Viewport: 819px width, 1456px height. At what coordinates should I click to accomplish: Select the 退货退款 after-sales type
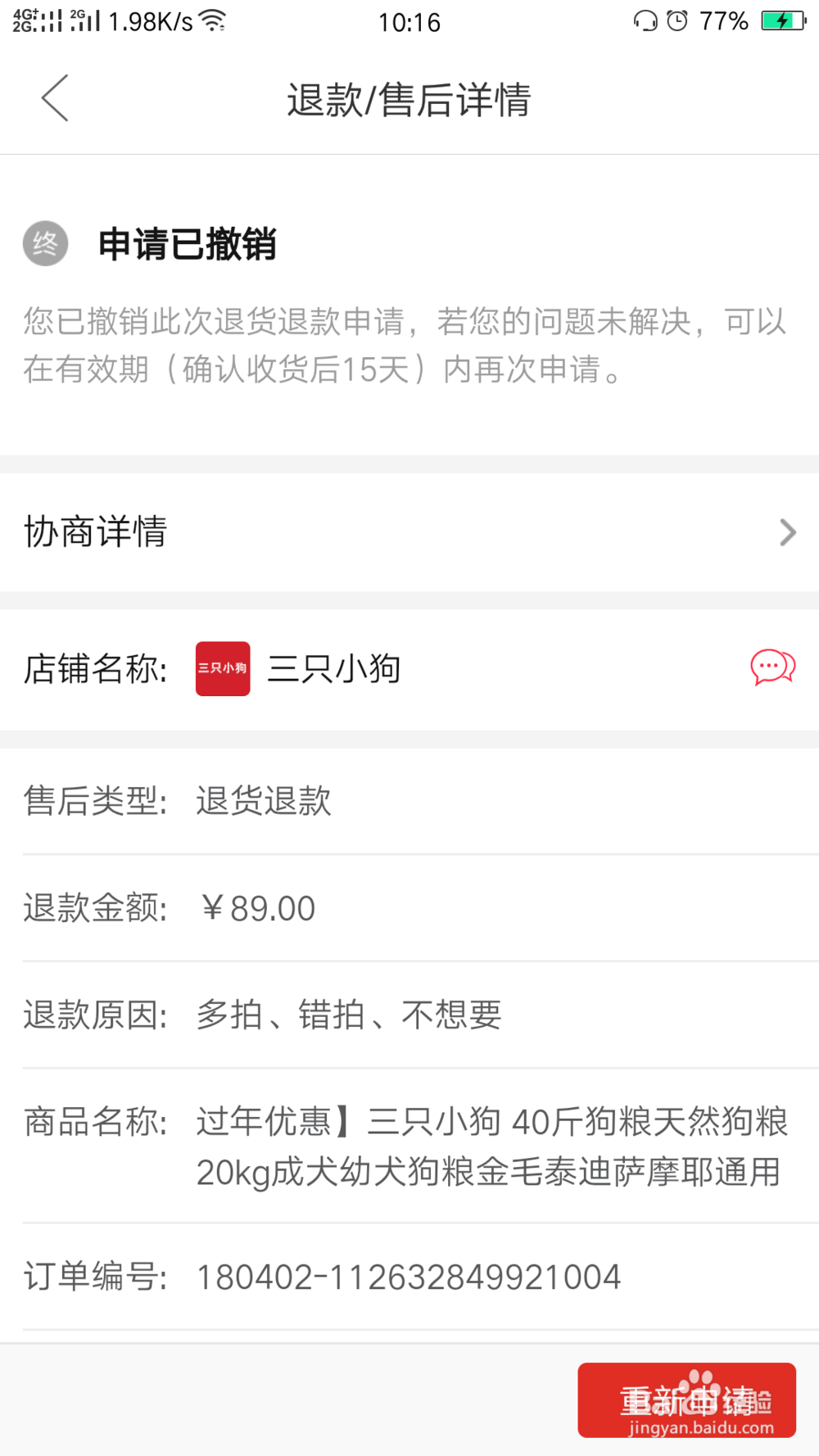(x=263, y=802)
